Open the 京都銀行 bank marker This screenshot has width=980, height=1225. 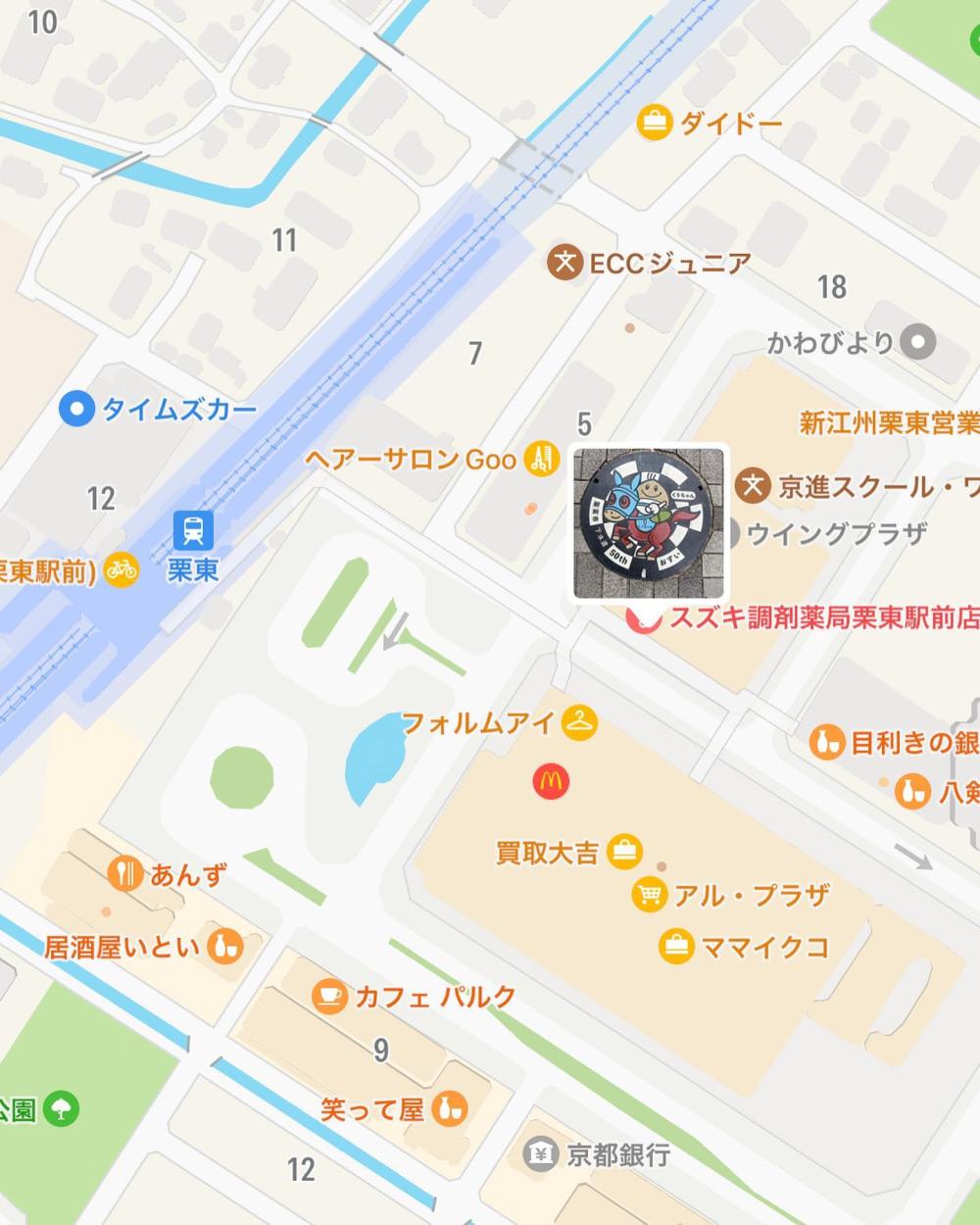coord(540,1153)
